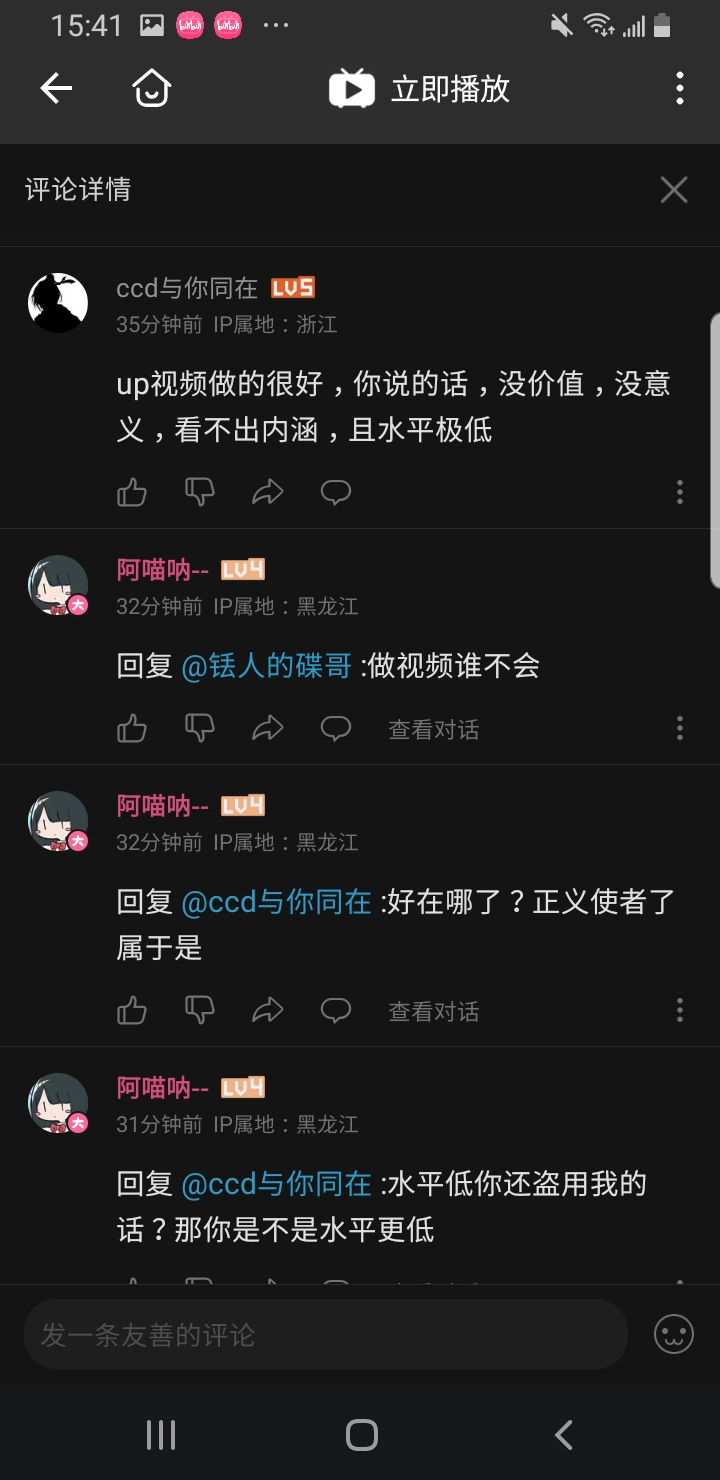Dislike the comment by ccd与你同在
This screenshot has height=1480, width=720.
pyautogui.click(x=200, y=492)
